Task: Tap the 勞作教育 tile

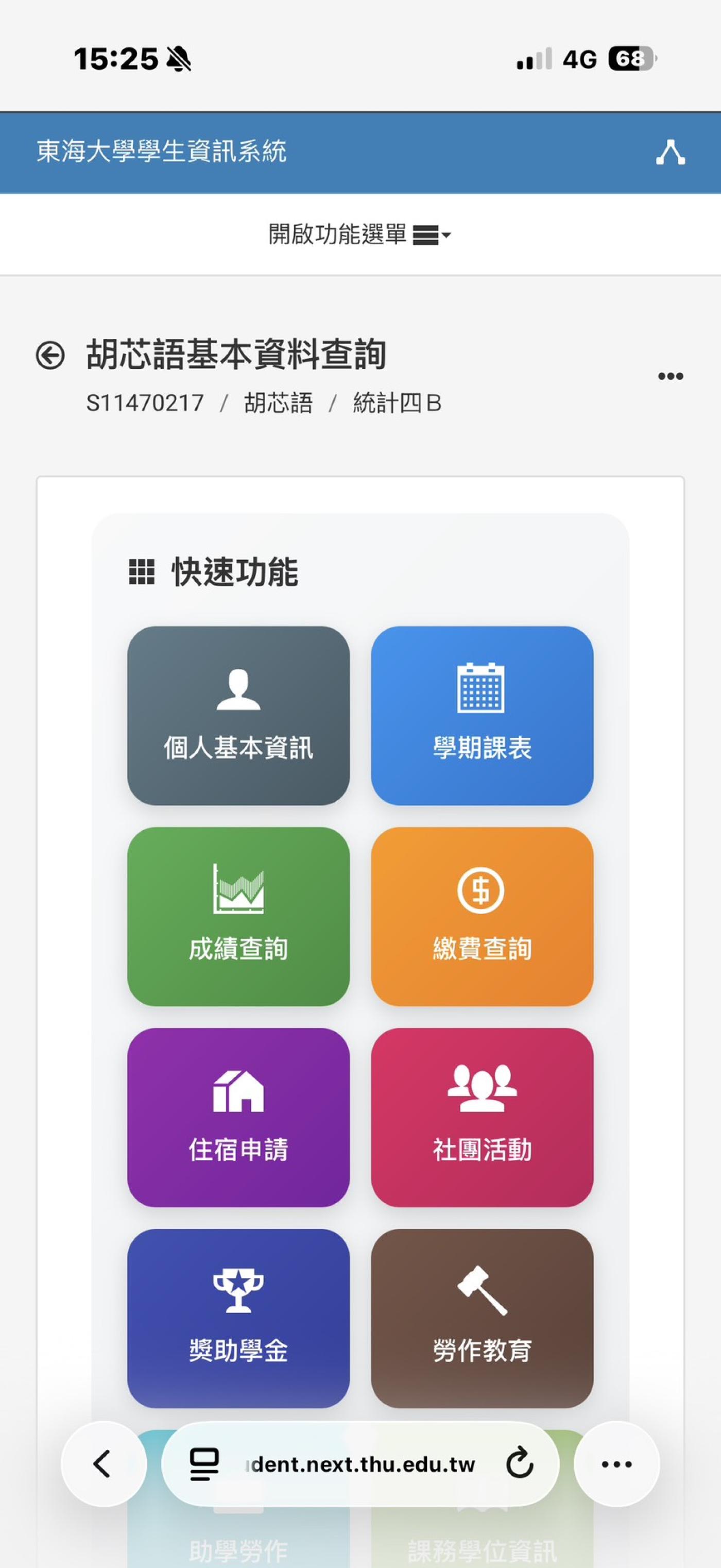Action: pyautogui.click(x=482, y=1318)
